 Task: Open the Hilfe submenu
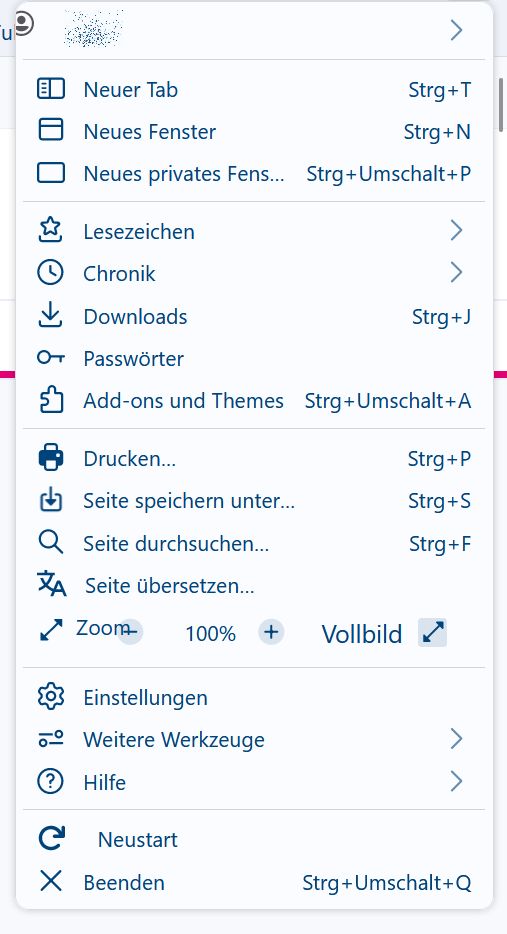254,782
